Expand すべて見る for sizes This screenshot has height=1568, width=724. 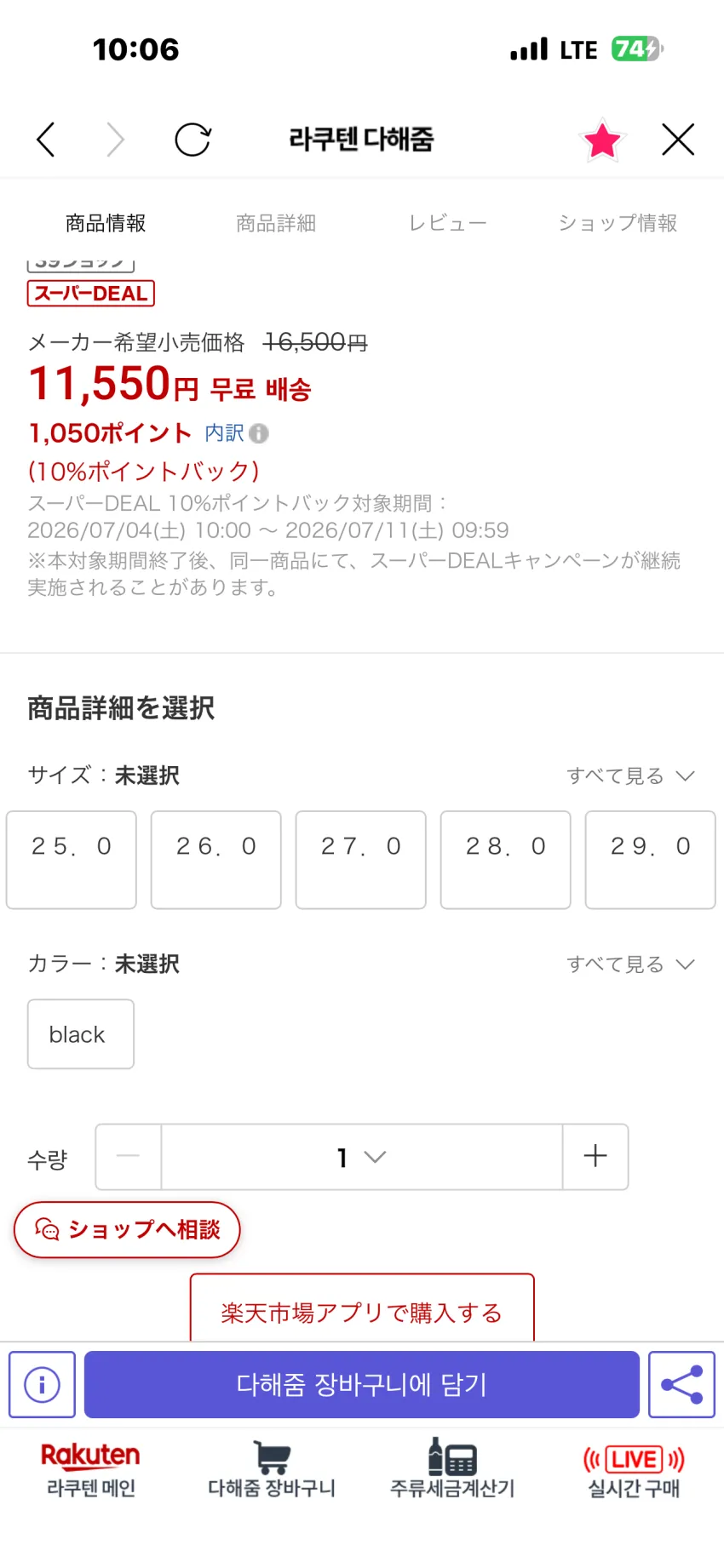[631, 775]
